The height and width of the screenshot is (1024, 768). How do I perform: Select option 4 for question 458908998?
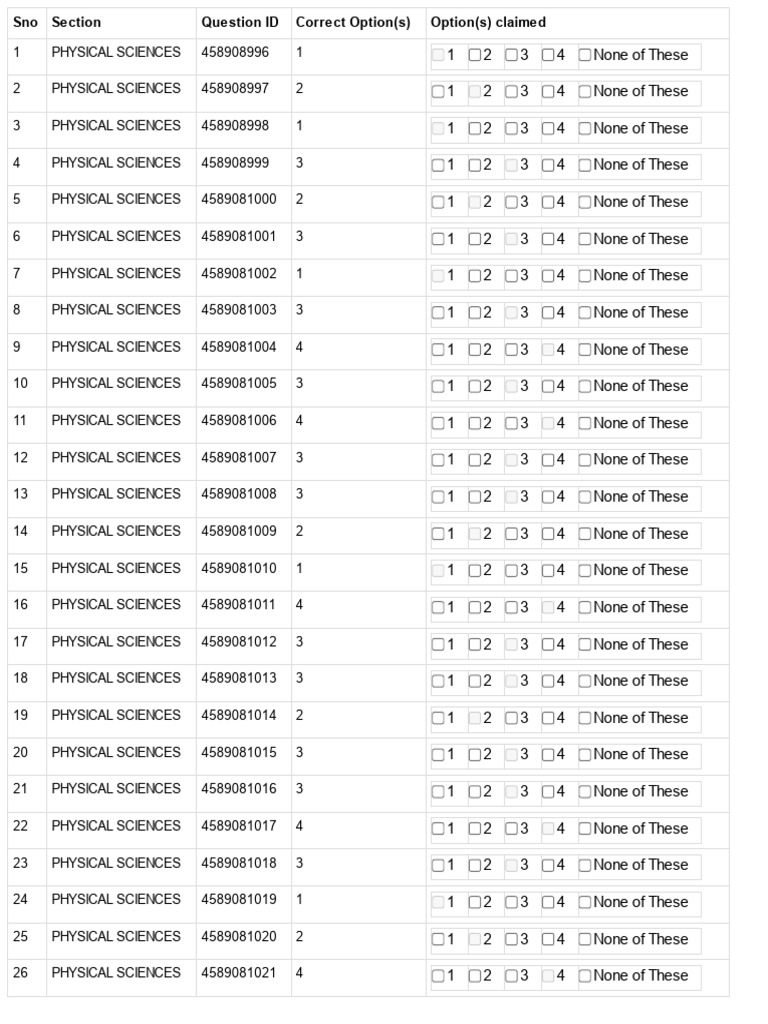pos(548,129)
